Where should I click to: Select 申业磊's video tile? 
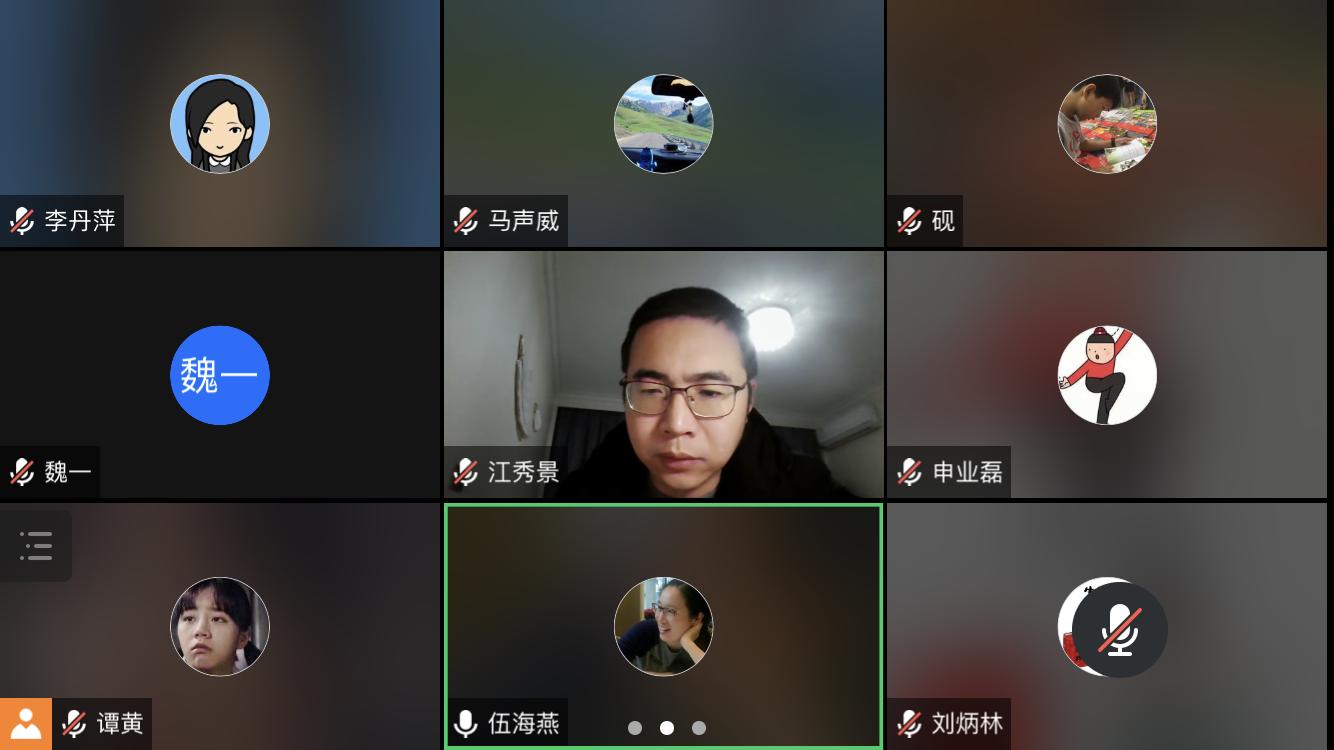tap(1107, 375)
